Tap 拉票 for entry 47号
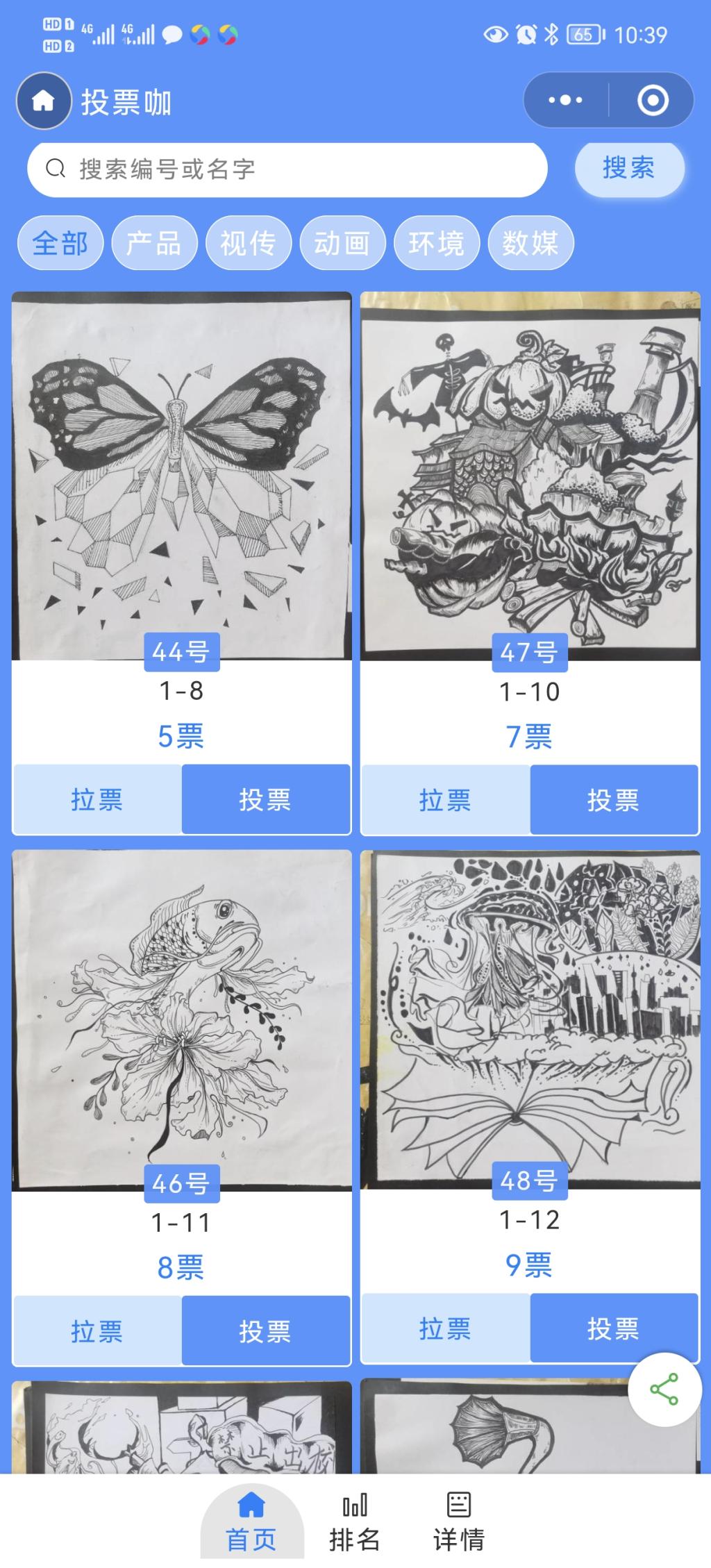This screenshot has width=711, height=1568. [x=445, y=800]
